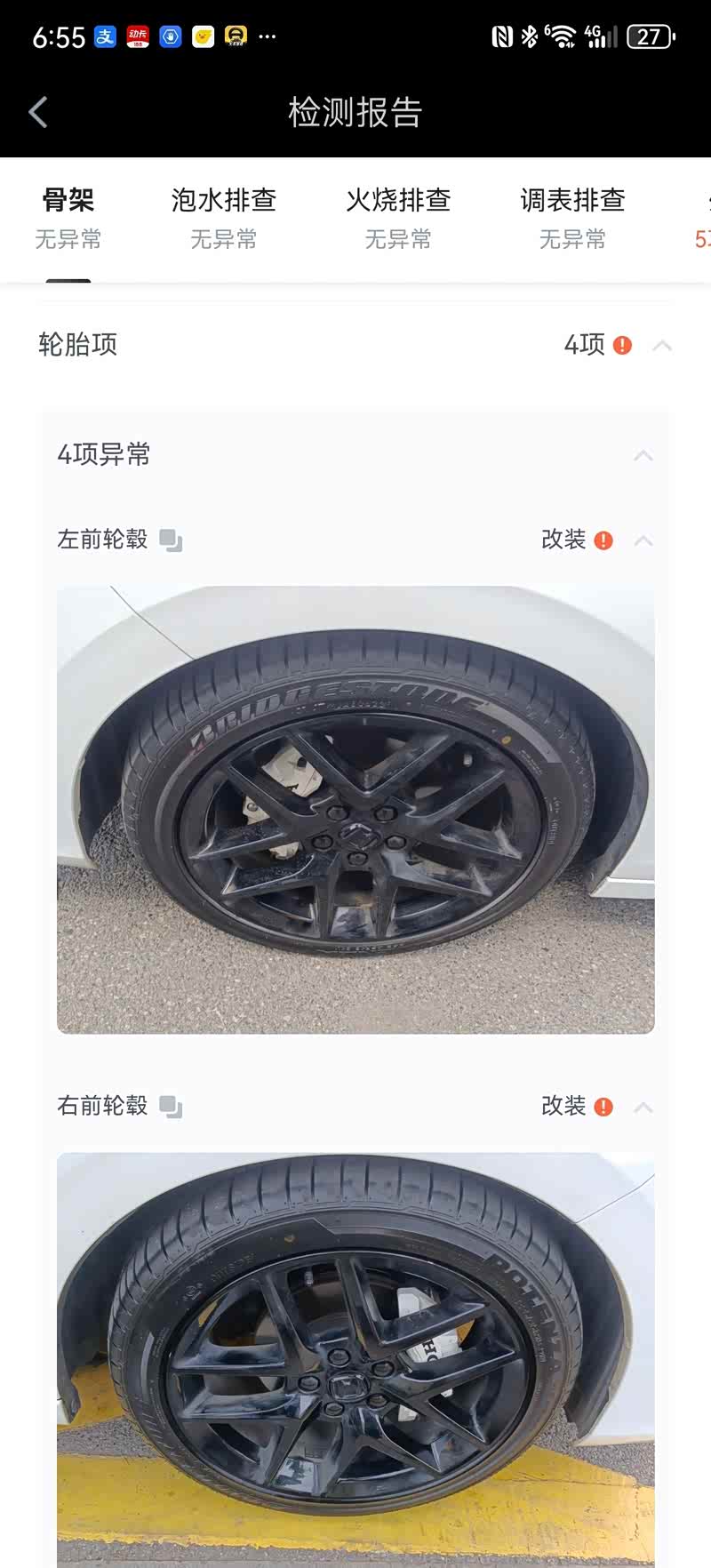711x1568 pixels.
Task: Tap the copy icon beside 右前轮毂
Action: [x=171, y=1107]
